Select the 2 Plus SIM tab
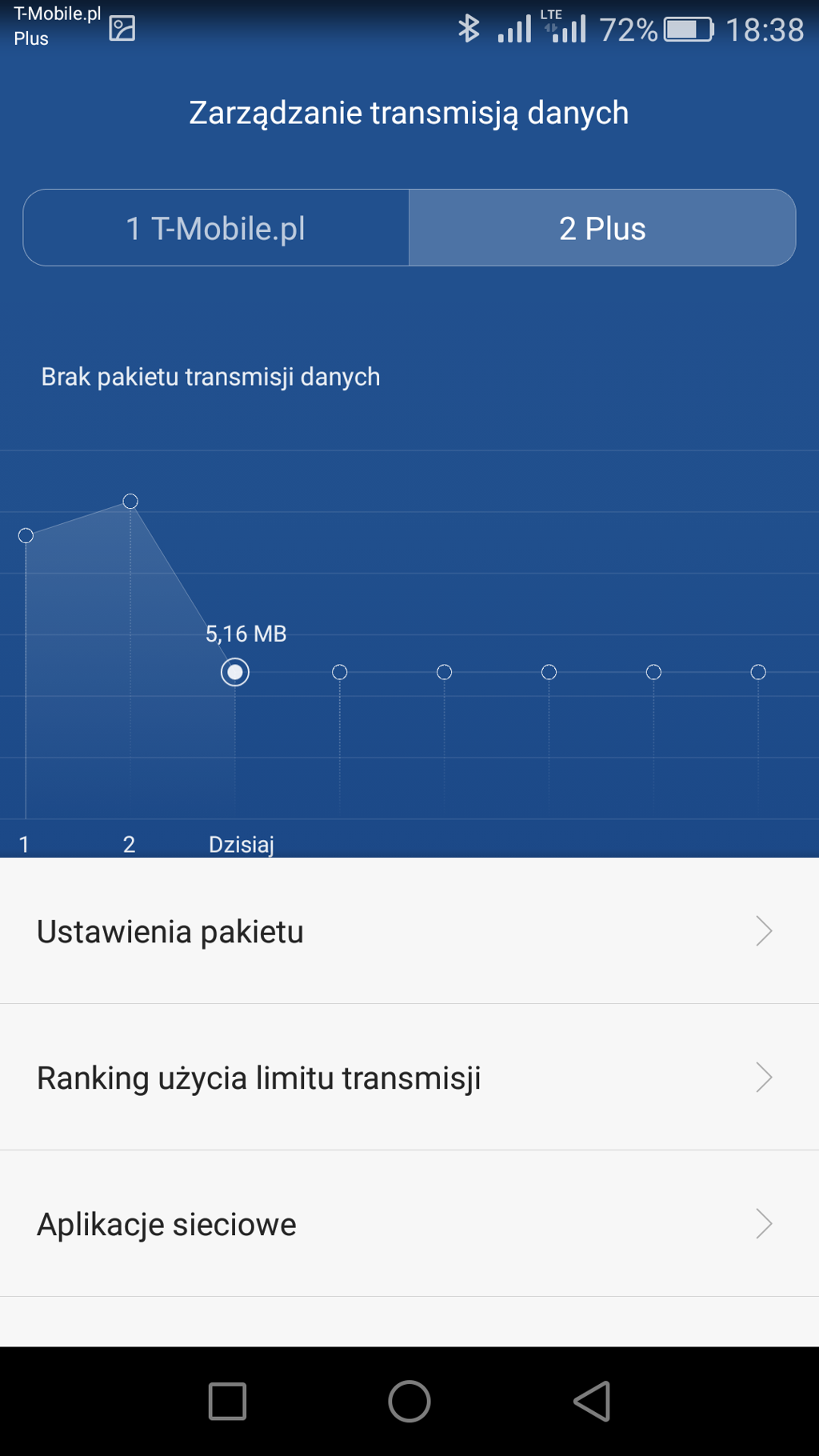The width and height of the screenshot is (819, 1456). click(602, 228)
